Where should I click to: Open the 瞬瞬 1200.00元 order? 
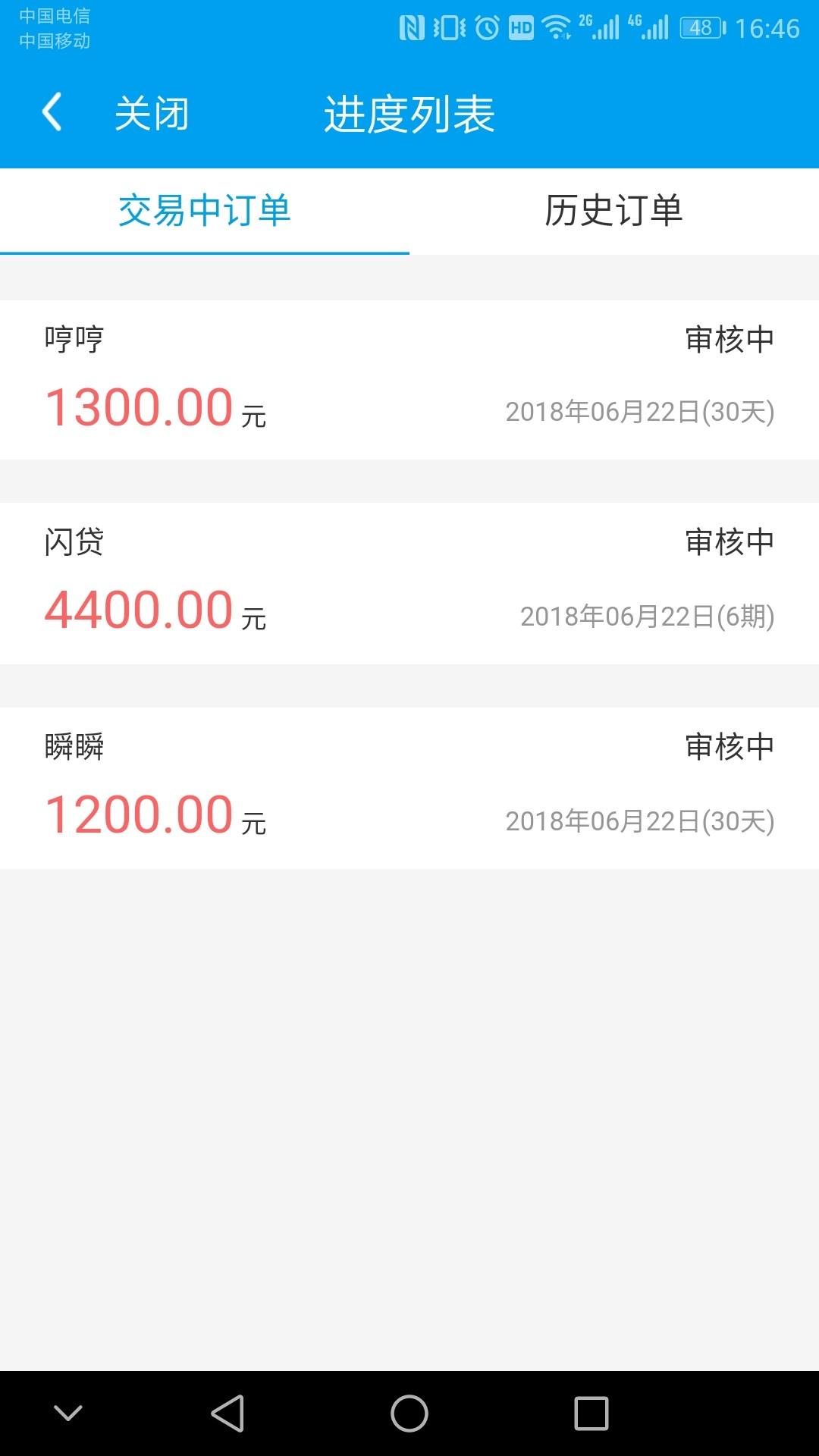[409, 788]
